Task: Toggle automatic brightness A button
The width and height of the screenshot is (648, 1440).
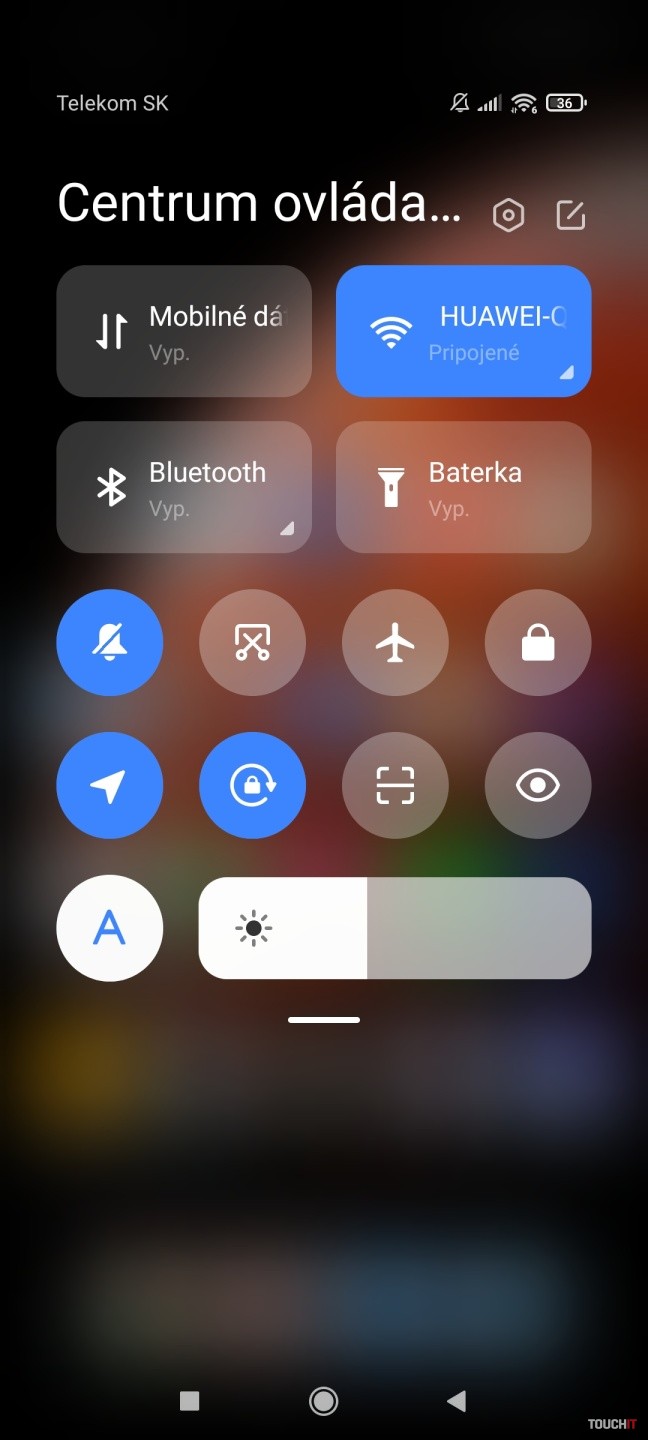Action: point(110,928)
